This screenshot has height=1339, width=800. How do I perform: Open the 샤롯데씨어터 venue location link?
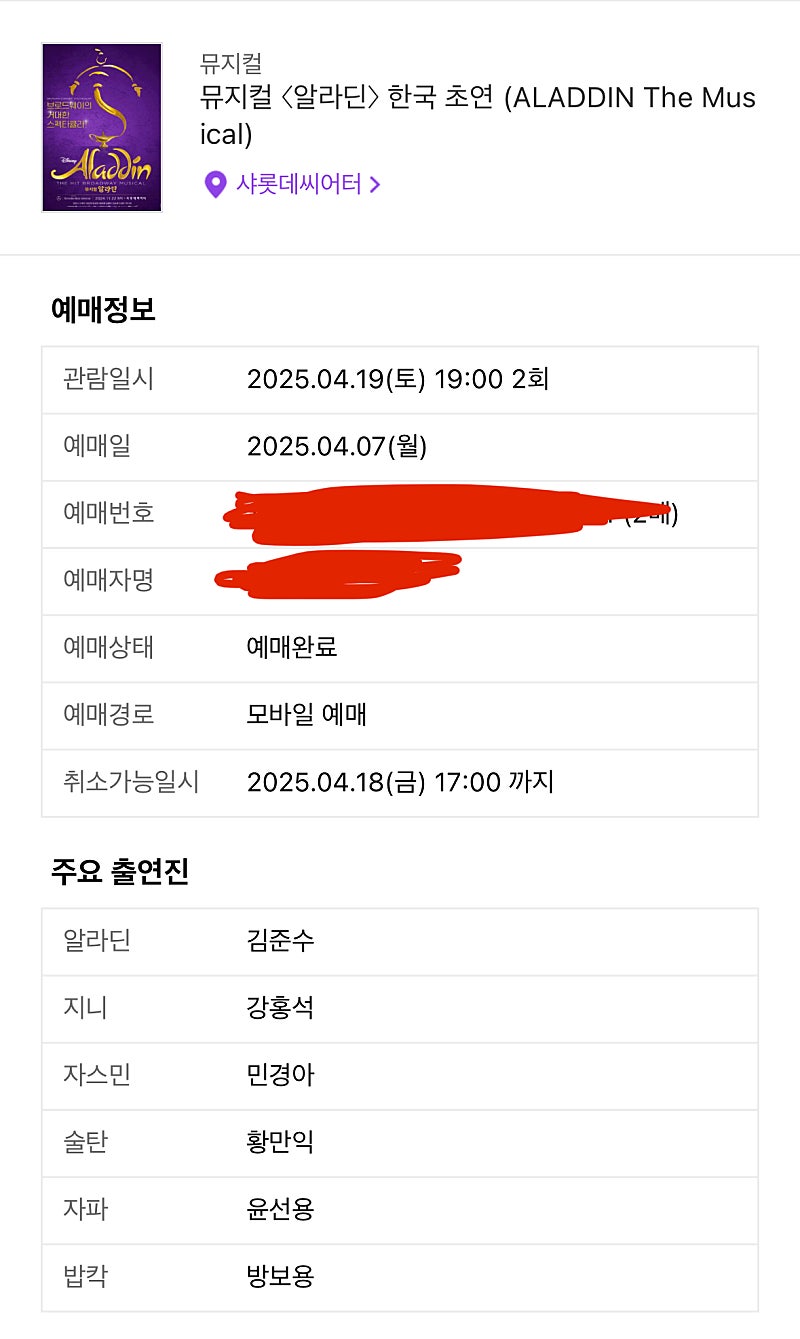coord(292,184)
